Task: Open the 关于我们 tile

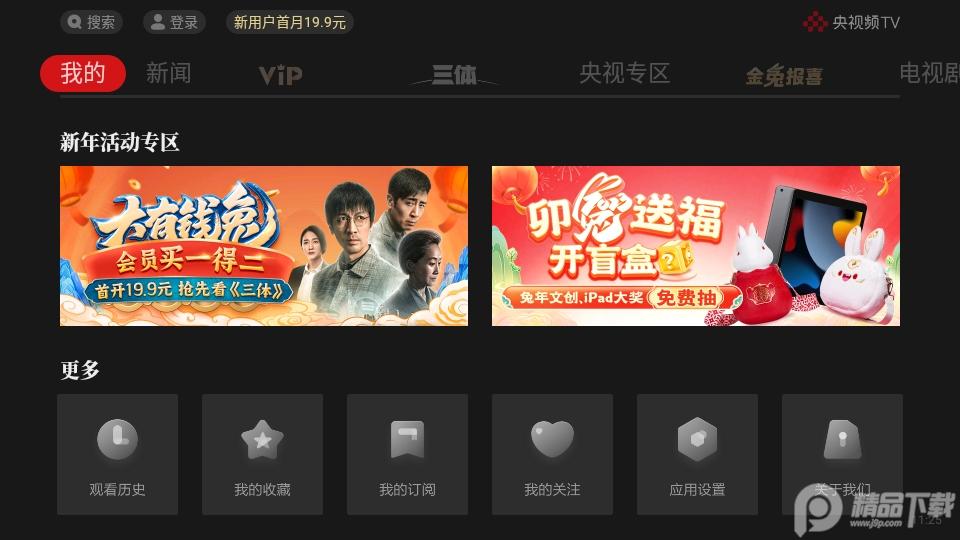Action: (x=842, y=454)
